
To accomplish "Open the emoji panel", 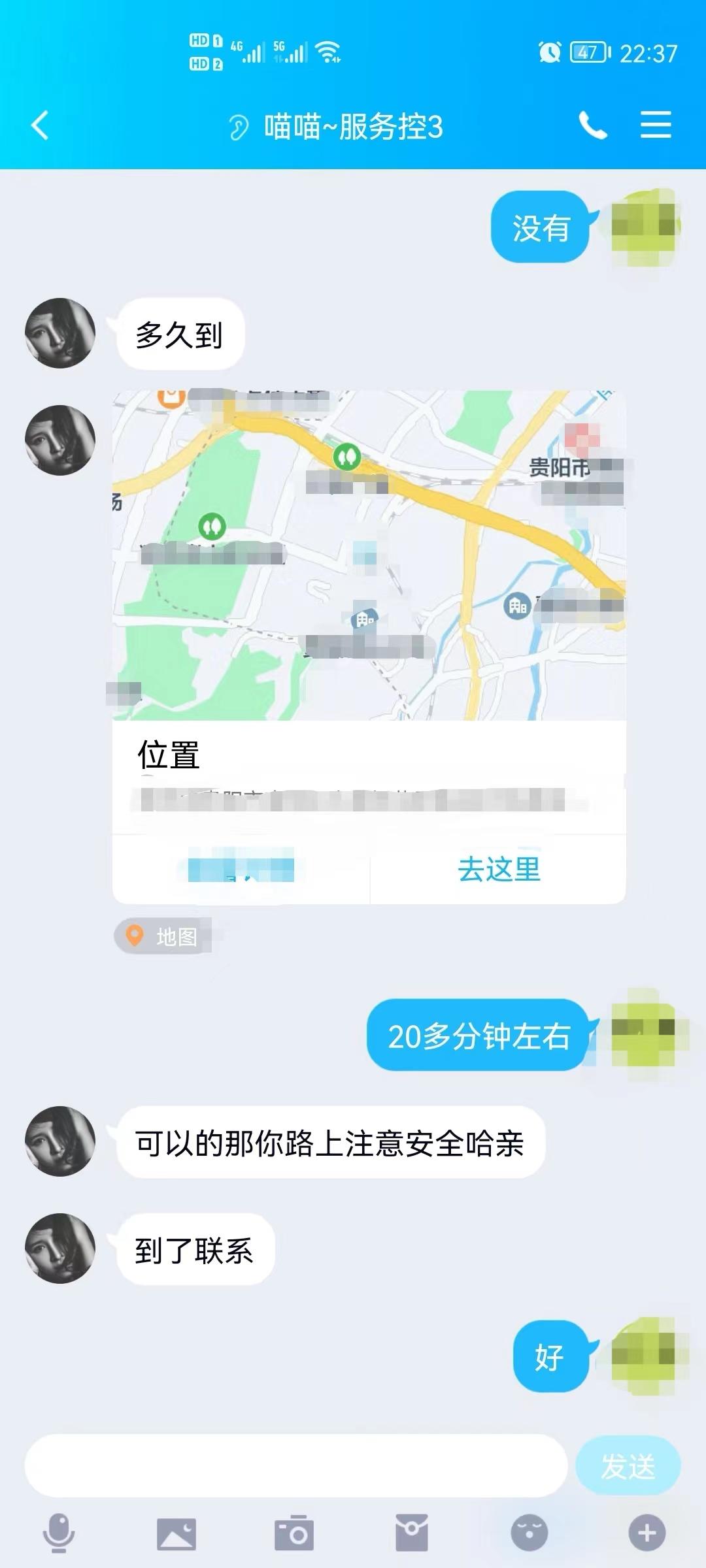I will click(529, 1533).
